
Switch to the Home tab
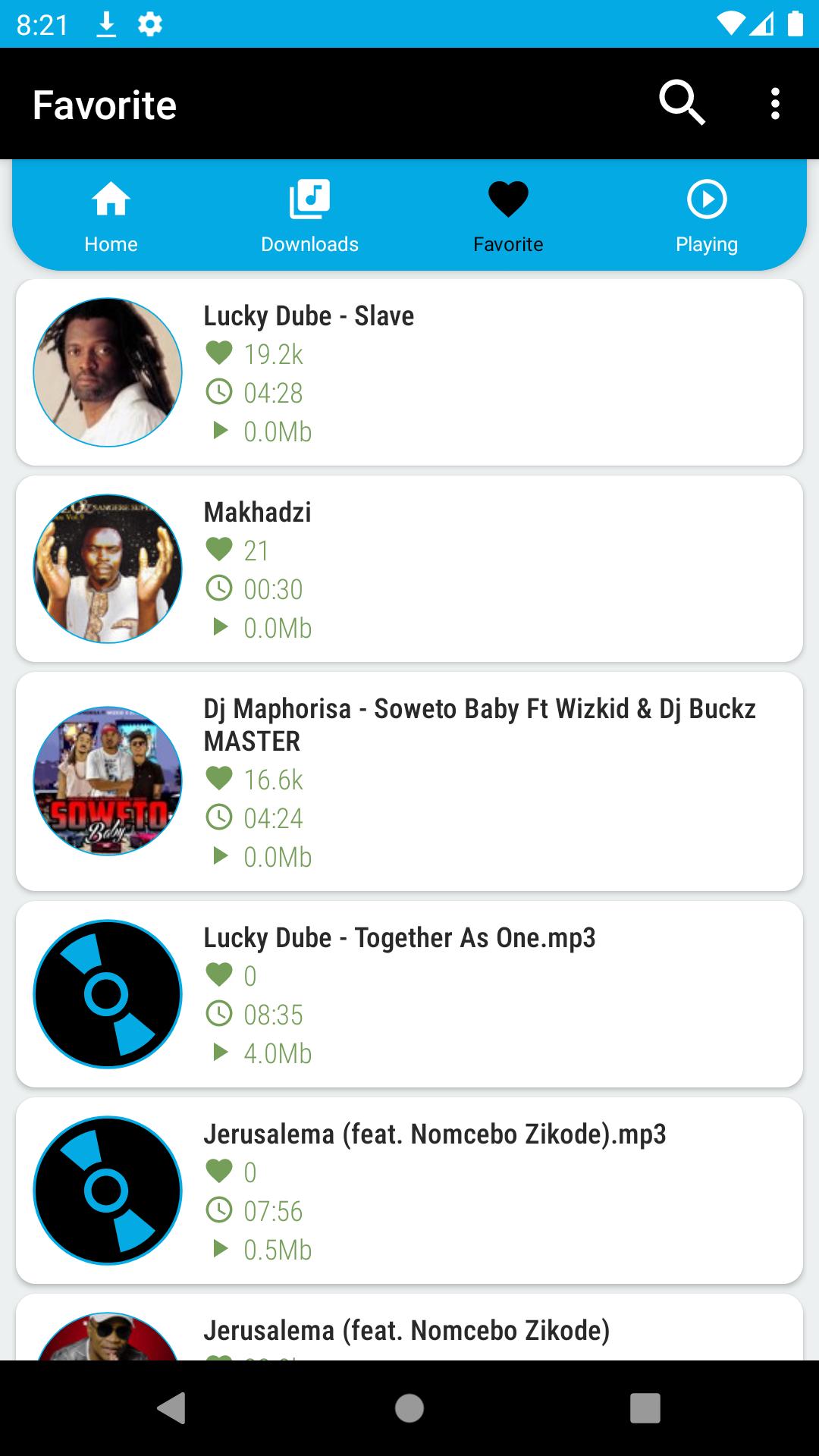[111, 215]
